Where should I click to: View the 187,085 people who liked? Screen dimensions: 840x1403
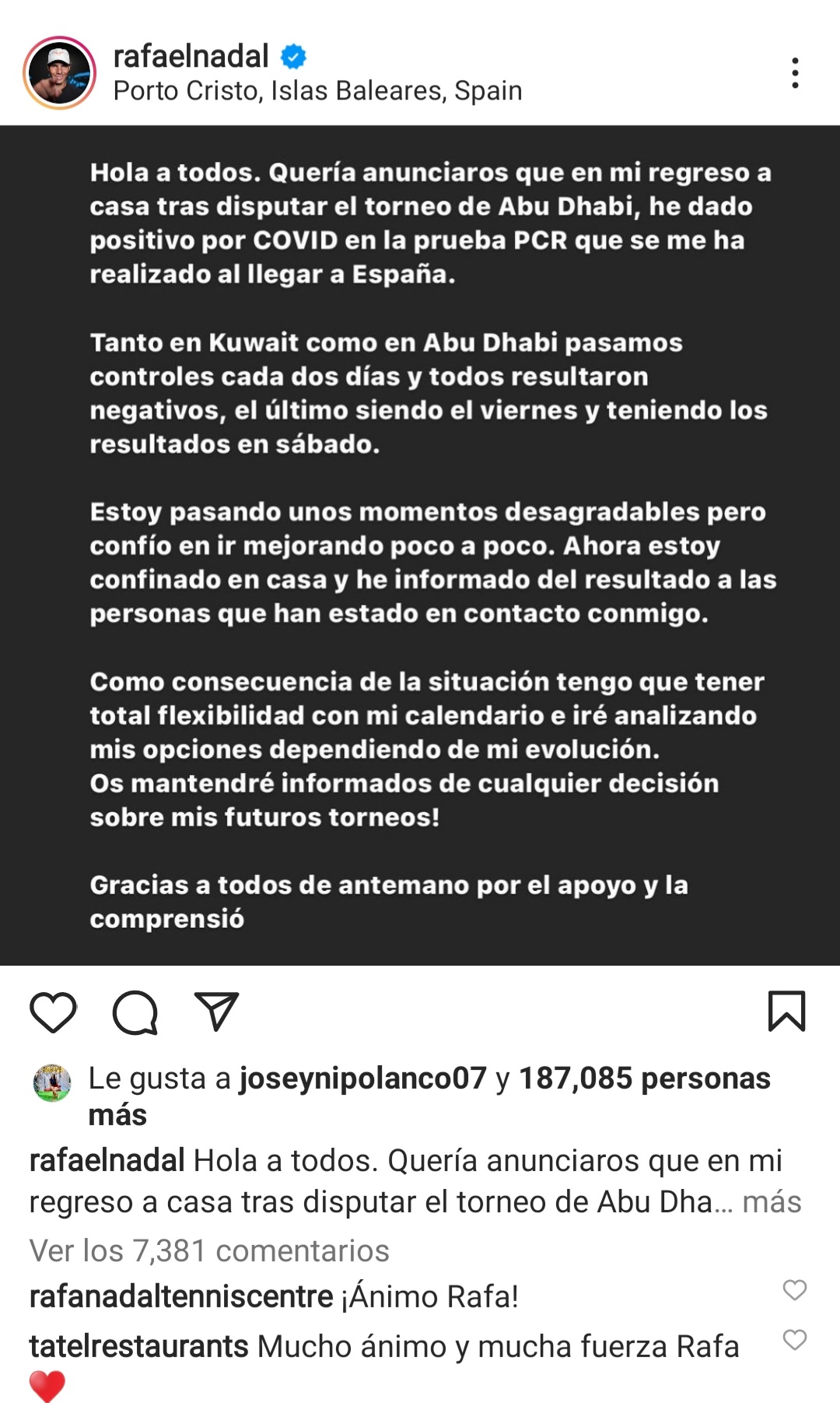[644, 1079]
